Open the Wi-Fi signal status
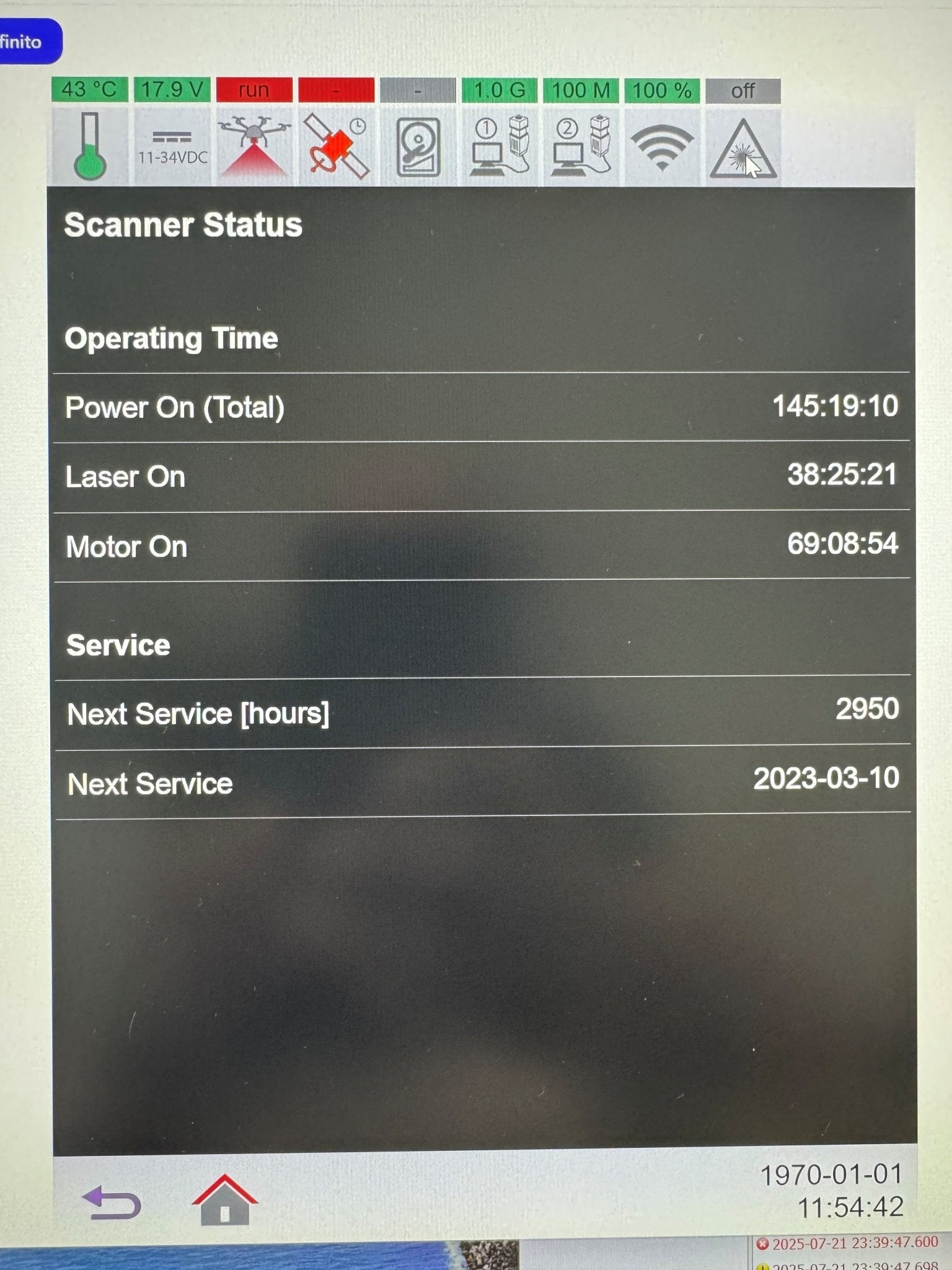The width and height of the screenshot is (952, 1270). click(662, 148)
